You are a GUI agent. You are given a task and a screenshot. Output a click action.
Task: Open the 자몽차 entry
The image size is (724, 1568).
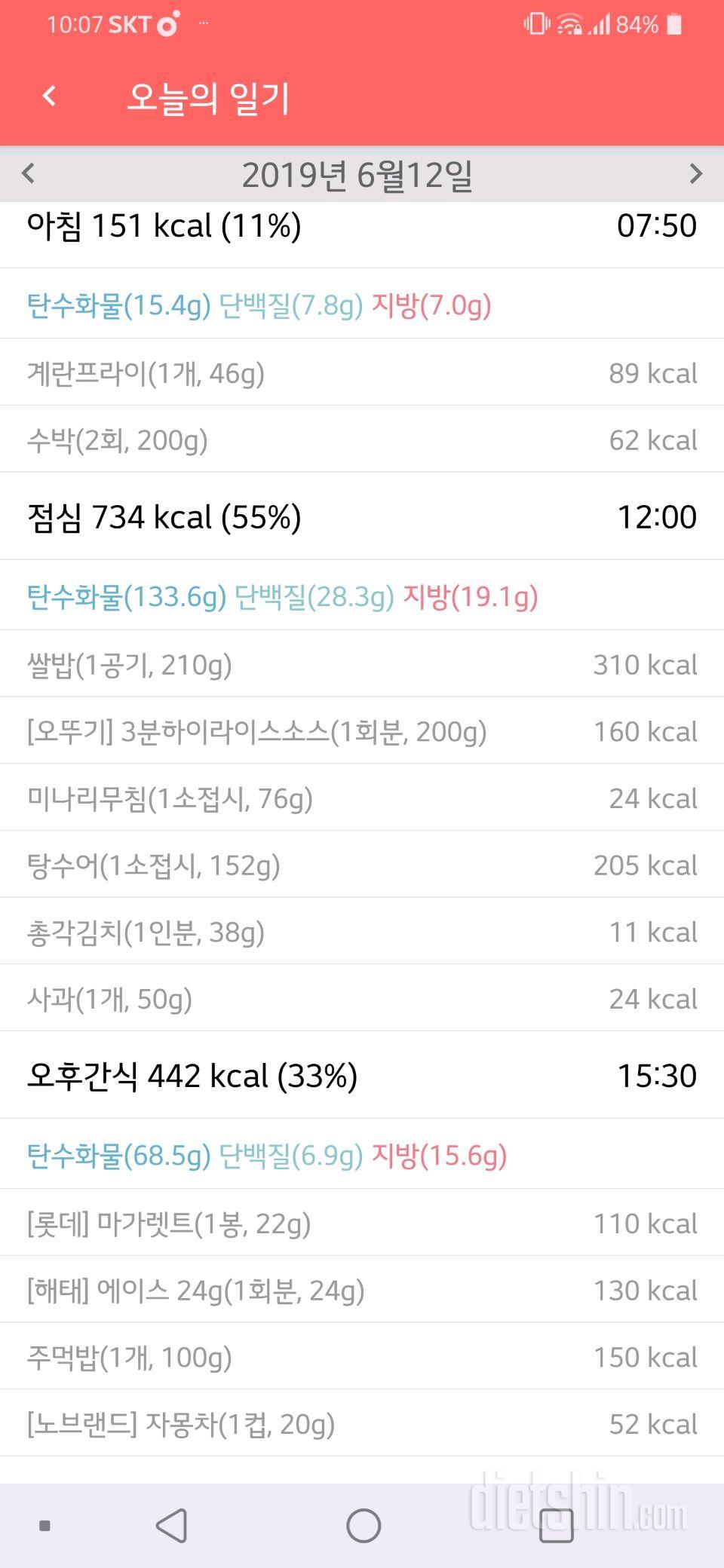point(362,1423)
